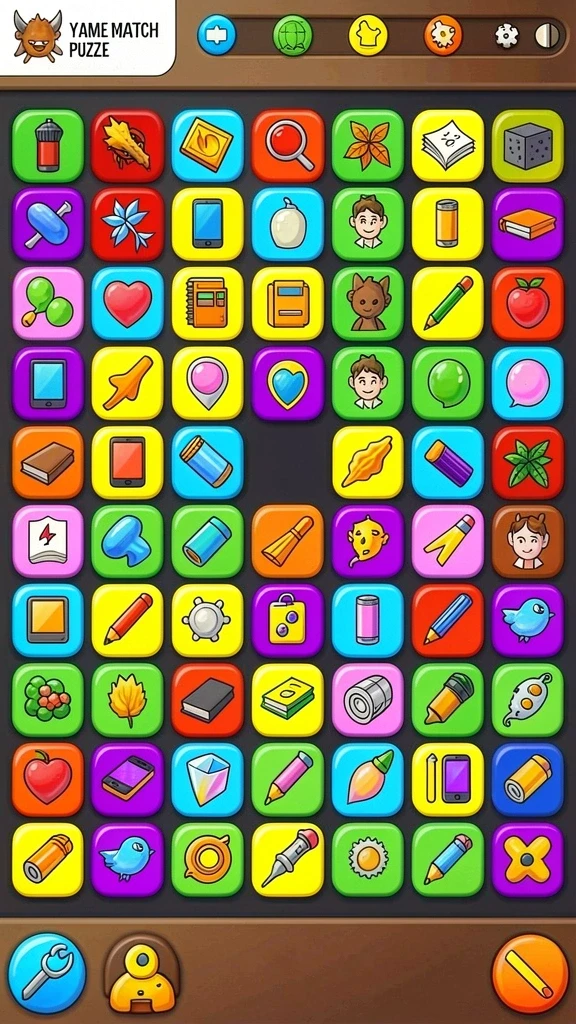The width and height of the screenshot is (576, 1024).
Task: Open the settings gear in the top bar
Action: point(506,35)
